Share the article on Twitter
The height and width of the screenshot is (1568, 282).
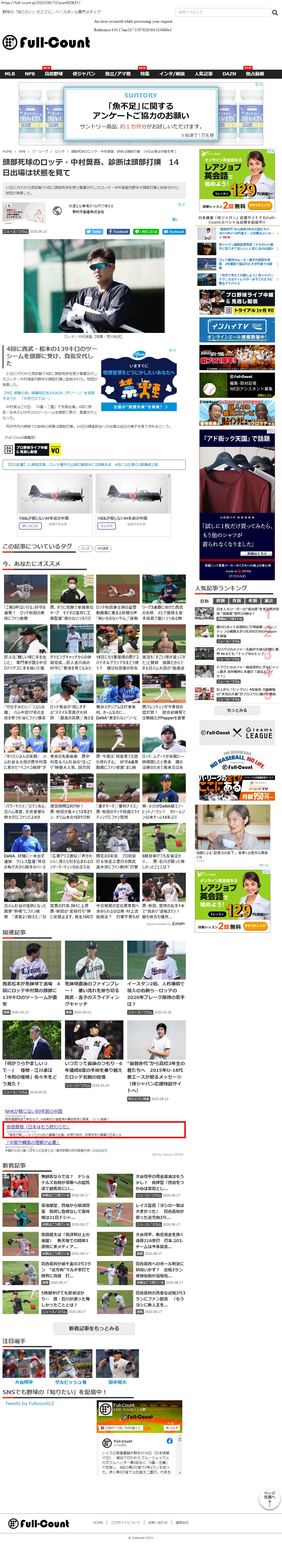pos(94,231)
